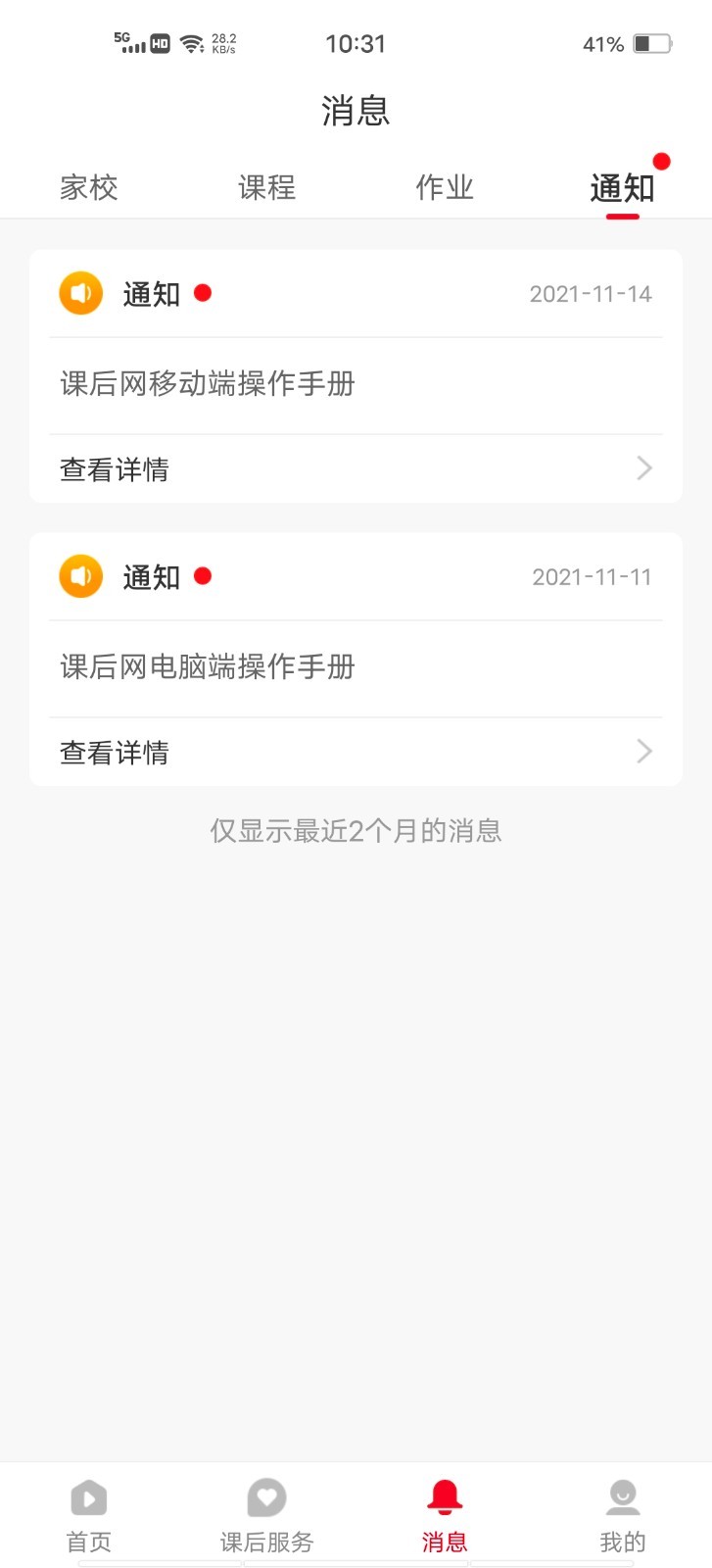
Task: Open the speaker icon on 2021-11-14 notice
Action: (x=80, y=293)
